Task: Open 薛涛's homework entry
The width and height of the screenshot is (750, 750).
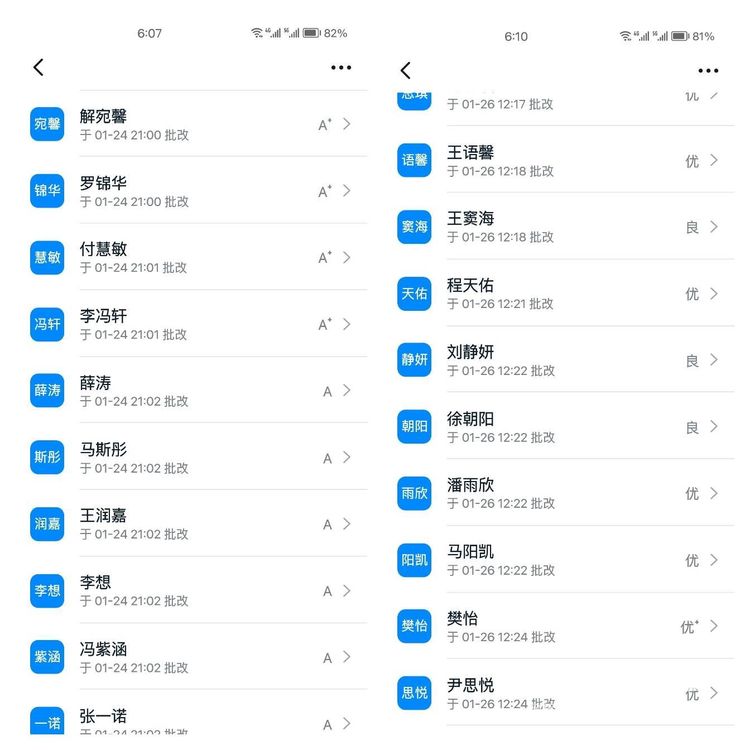Action: click(200, 391)
